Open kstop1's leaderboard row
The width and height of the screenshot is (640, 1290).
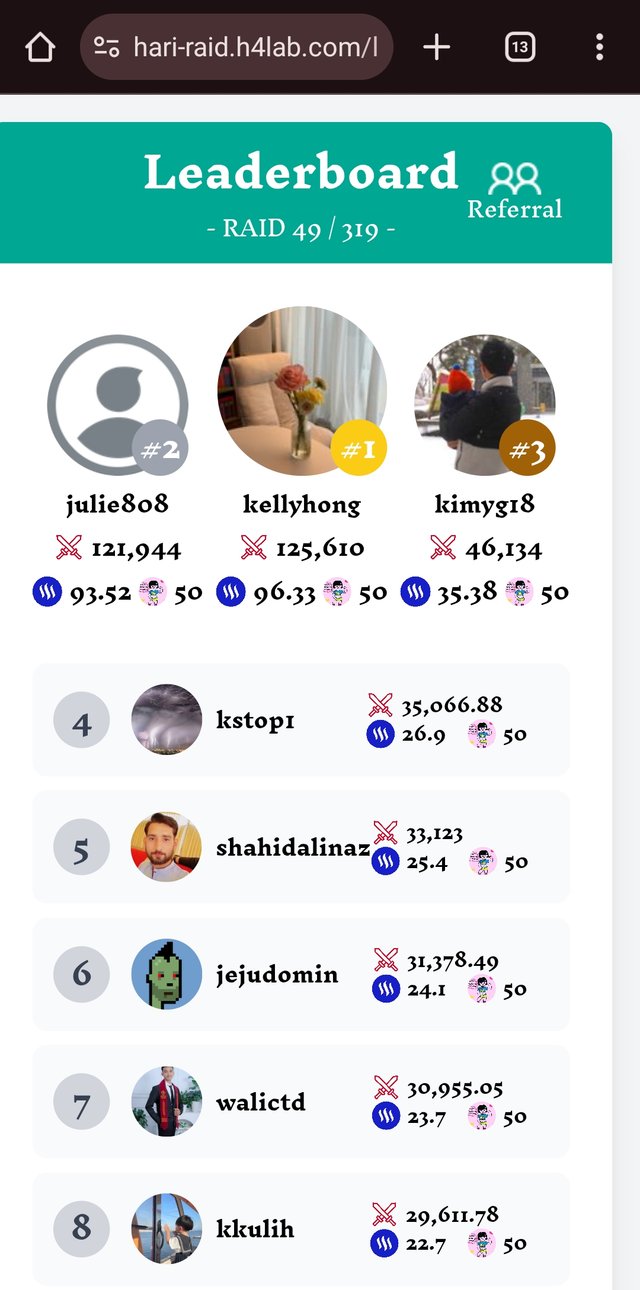(301, 720)
